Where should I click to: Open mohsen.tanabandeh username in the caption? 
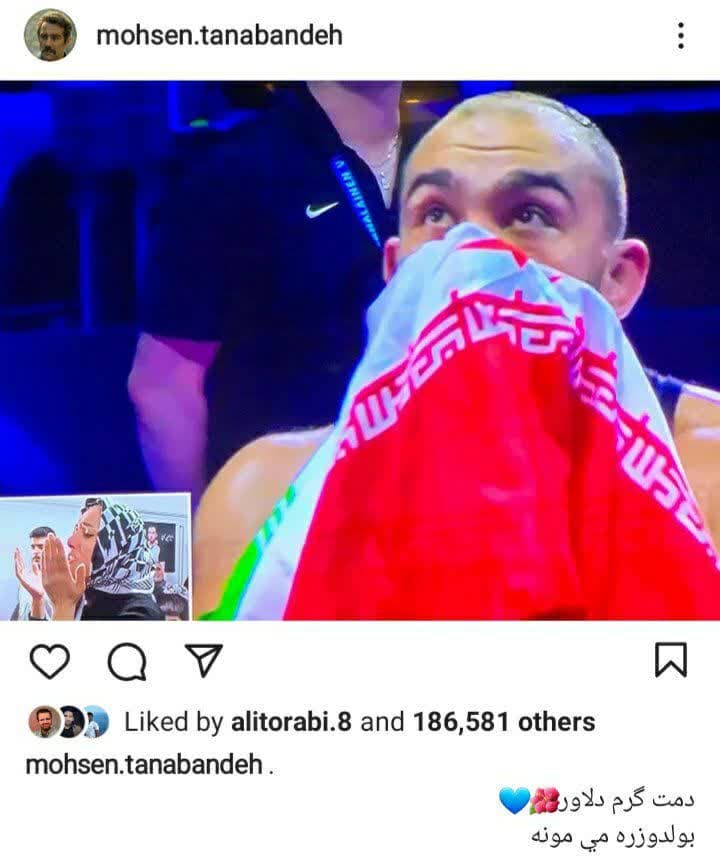(143, 764)
